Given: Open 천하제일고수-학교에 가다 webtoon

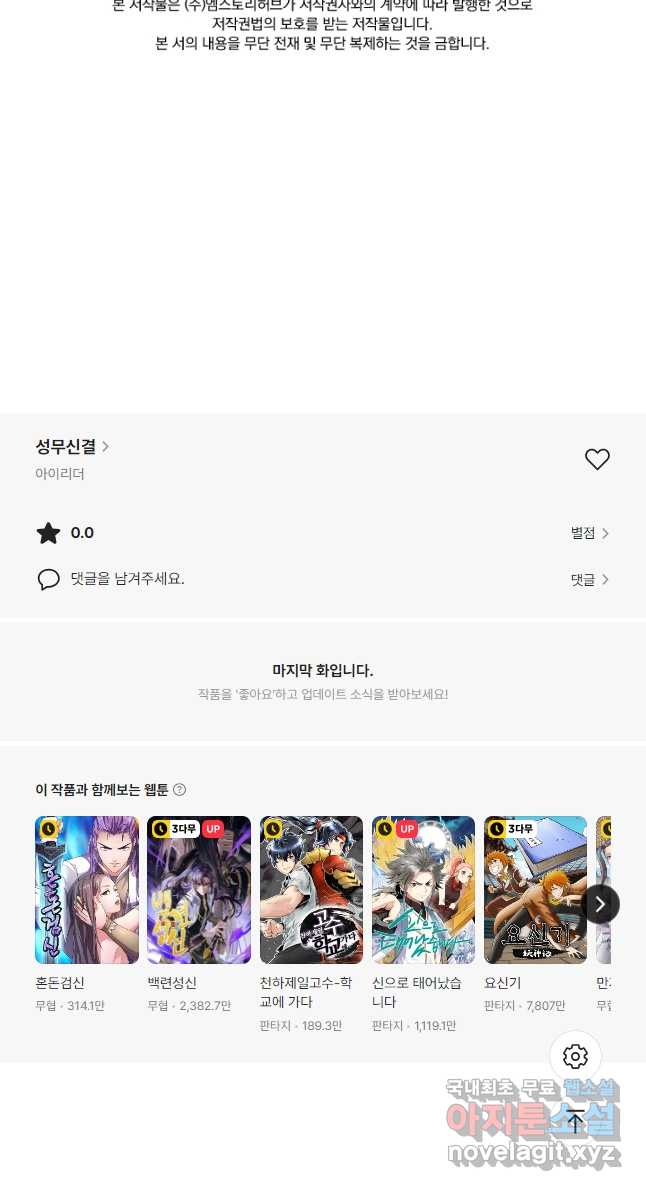Looking at the screenshot, I should coord(311,890).
